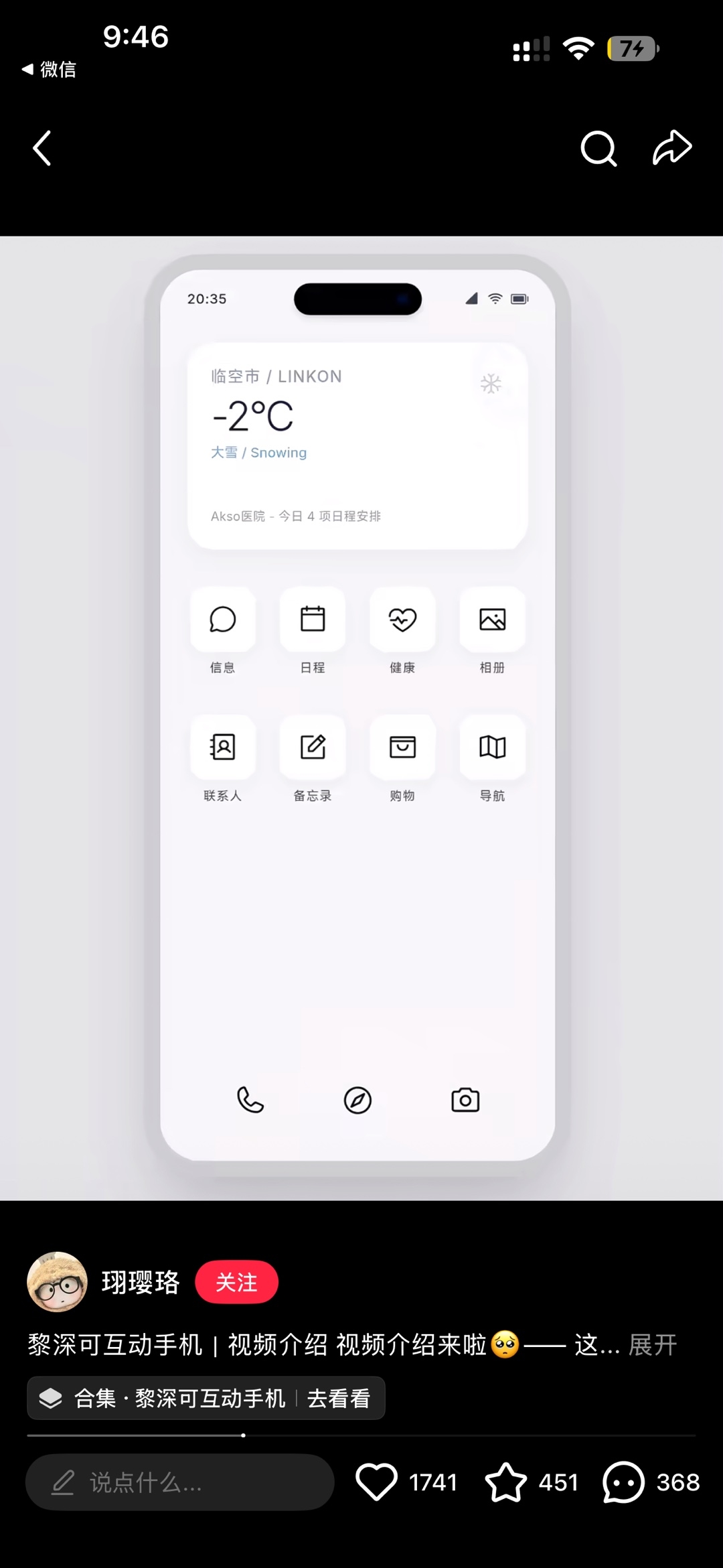Expand the caption with 展开
The height and width of the screenshot is (1568, 723).
[653, 1344]
